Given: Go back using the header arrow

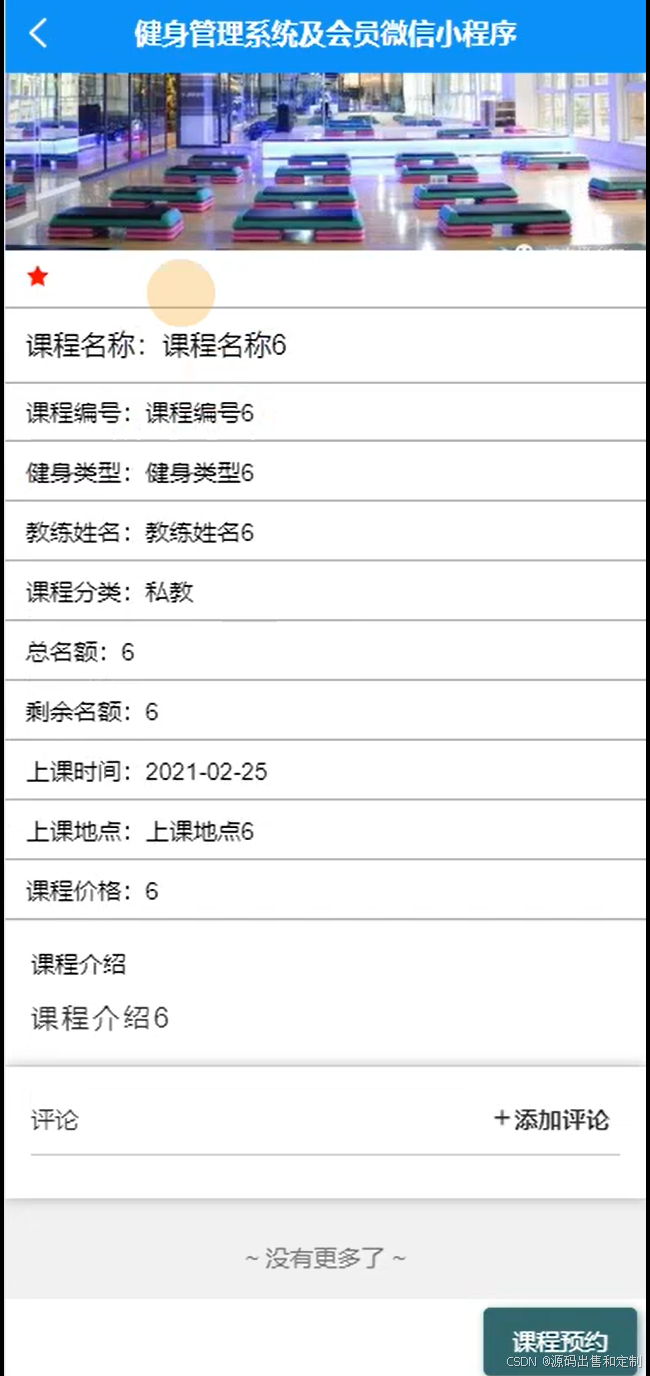Looking at the screenshot, I should click(38, 33).
